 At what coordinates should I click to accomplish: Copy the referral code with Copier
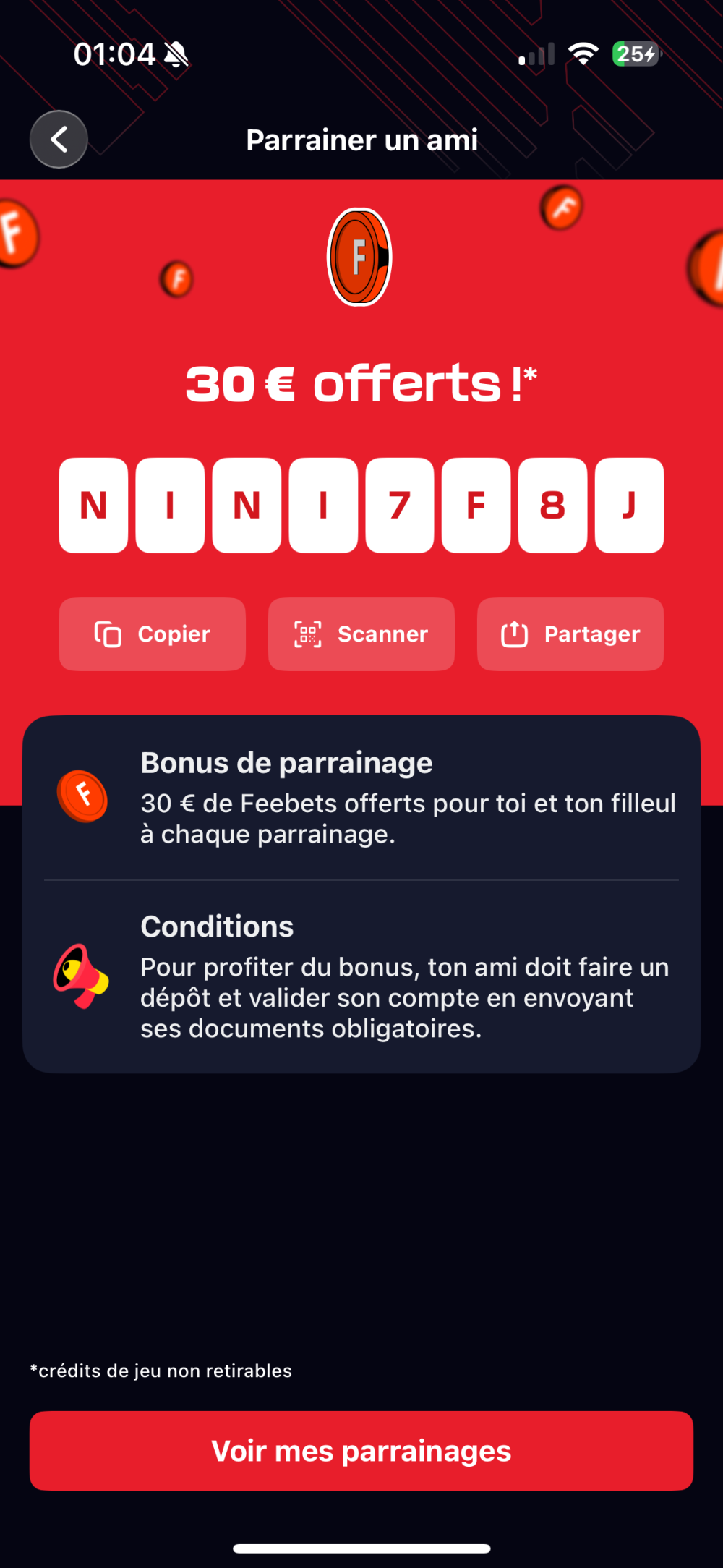(x=153, y=634)
